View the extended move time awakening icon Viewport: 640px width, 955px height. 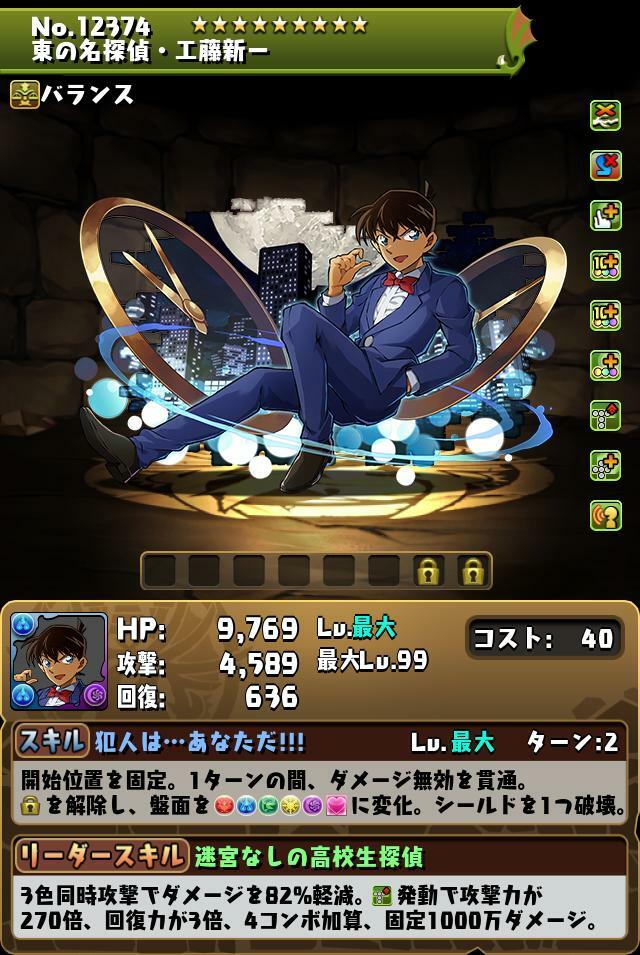[605, 215]
